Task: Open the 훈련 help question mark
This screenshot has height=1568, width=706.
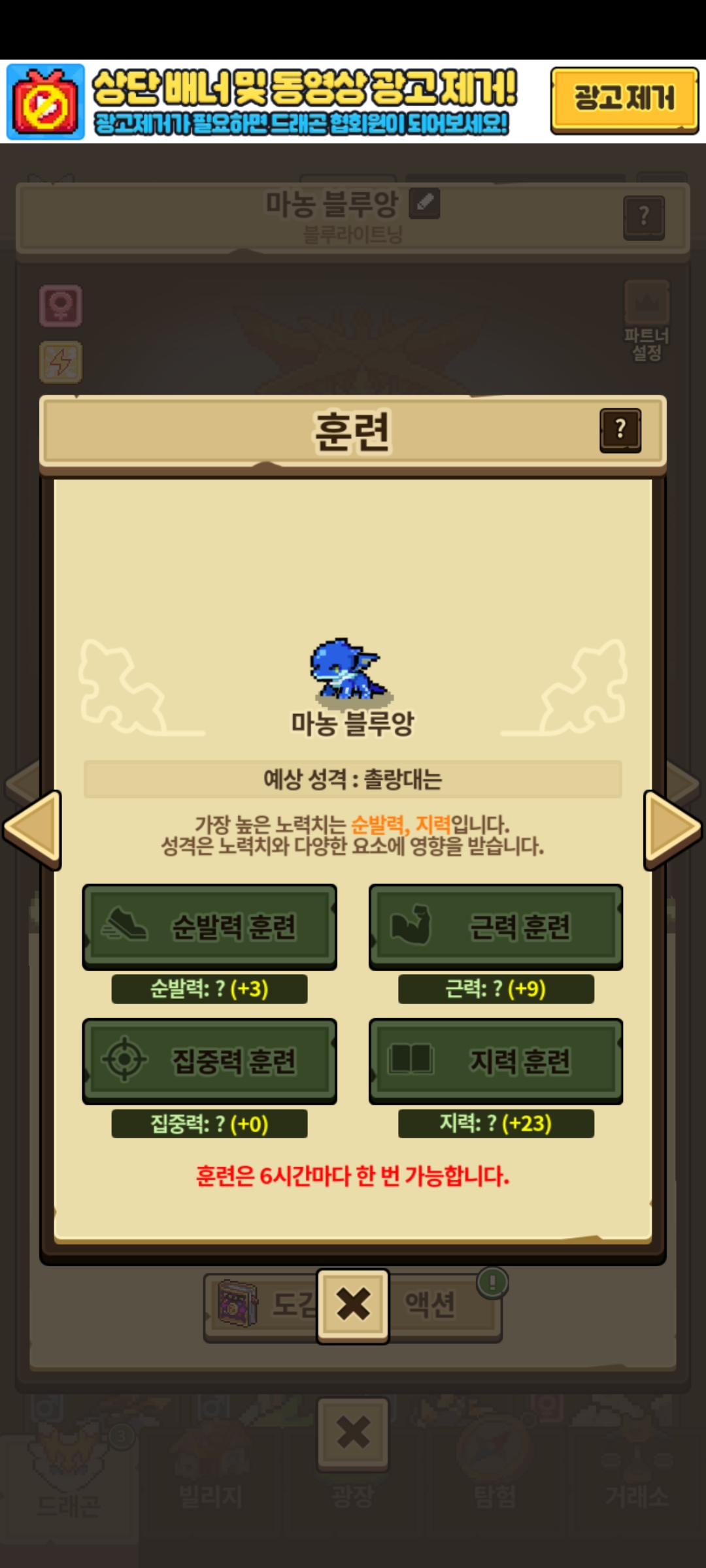Action: (620, 430)
